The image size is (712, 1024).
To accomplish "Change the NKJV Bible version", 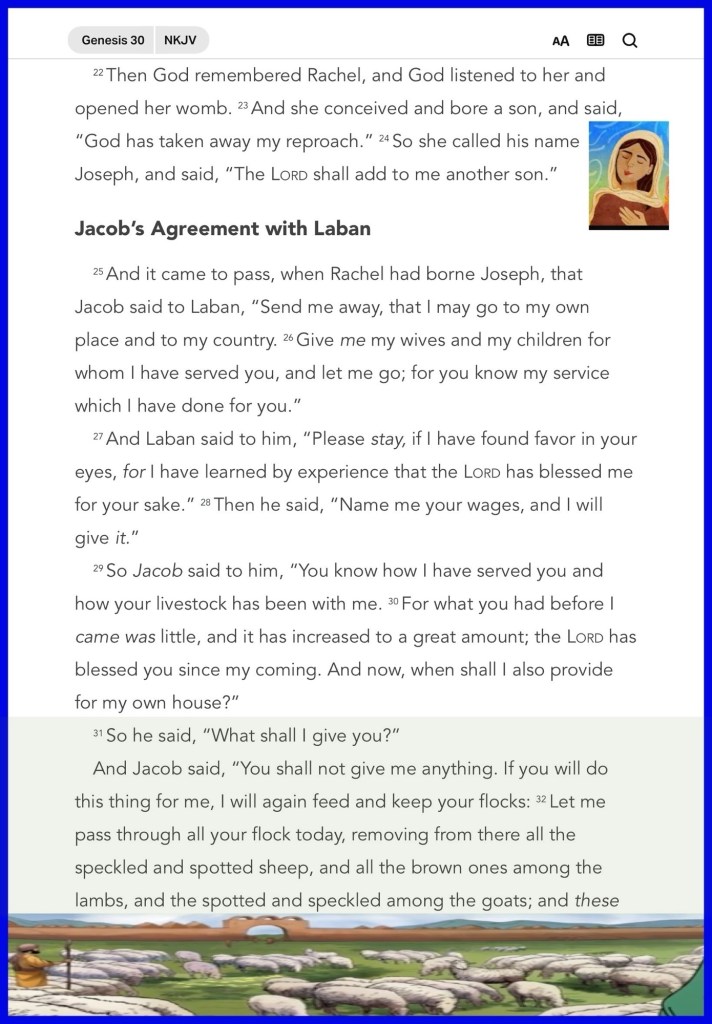I will pos(182,40).
